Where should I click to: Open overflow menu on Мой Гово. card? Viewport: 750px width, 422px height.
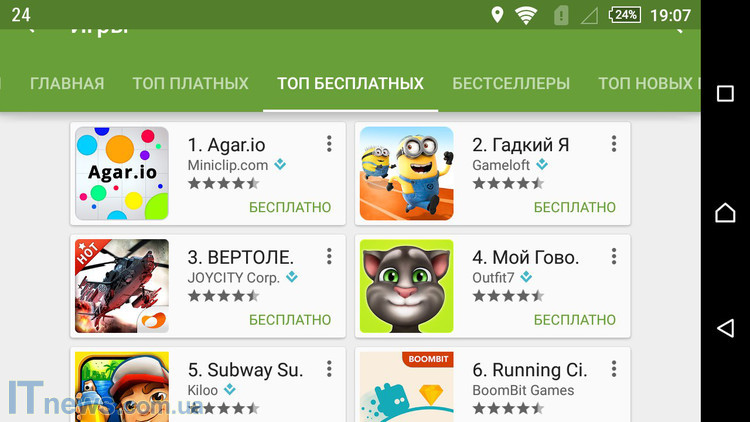614,257
